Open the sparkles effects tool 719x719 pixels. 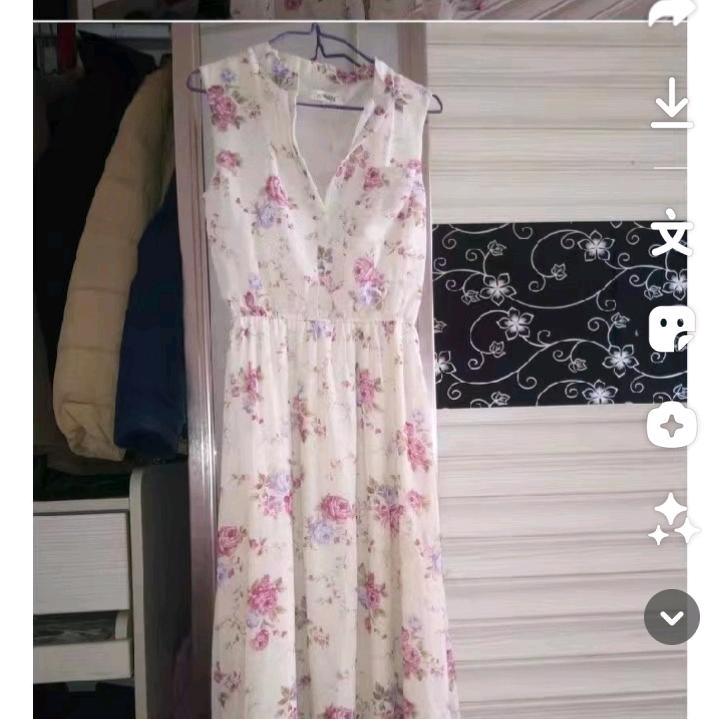(672, 520)
